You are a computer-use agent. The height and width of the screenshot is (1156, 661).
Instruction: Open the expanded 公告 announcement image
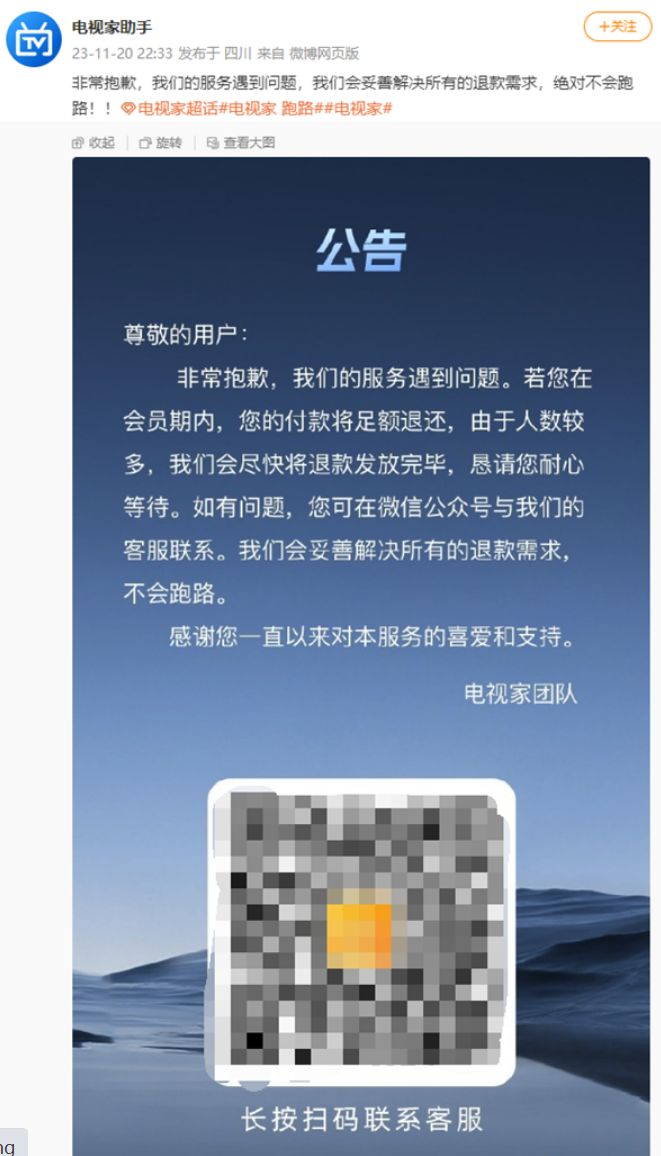[360, 600]
